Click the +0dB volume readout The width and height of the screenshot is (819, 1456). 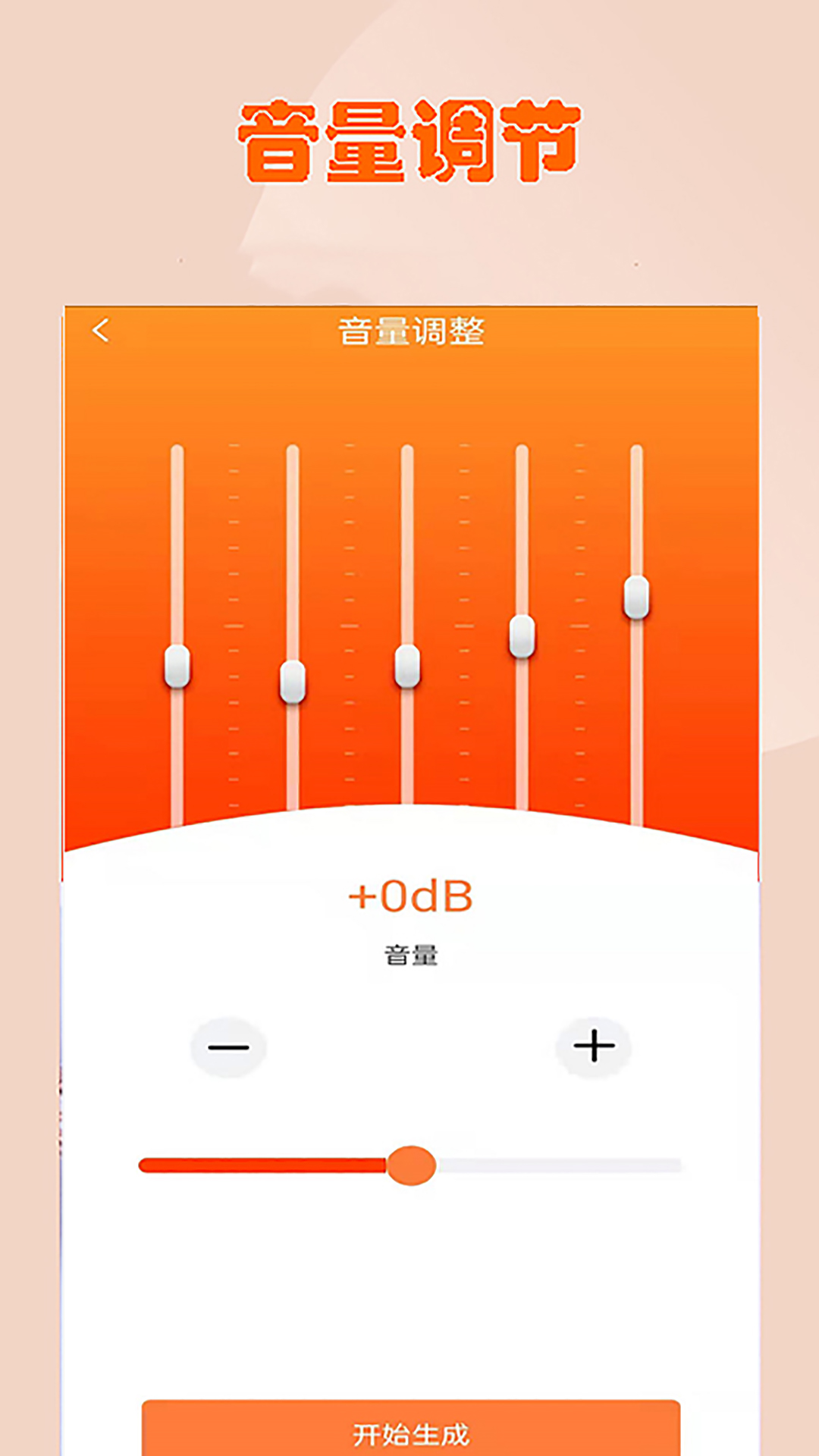pyautogui.click(x=409, y=895)
